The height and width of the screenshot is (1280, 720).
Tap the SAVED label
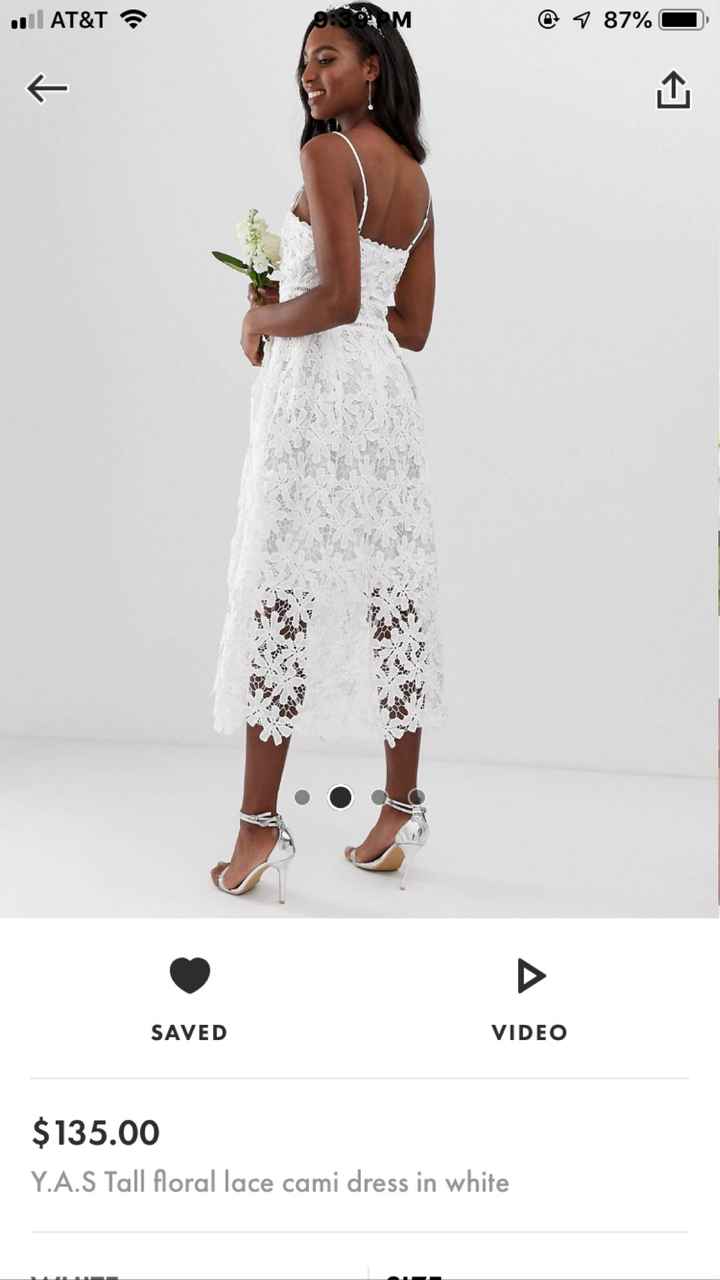point(189,1033)
